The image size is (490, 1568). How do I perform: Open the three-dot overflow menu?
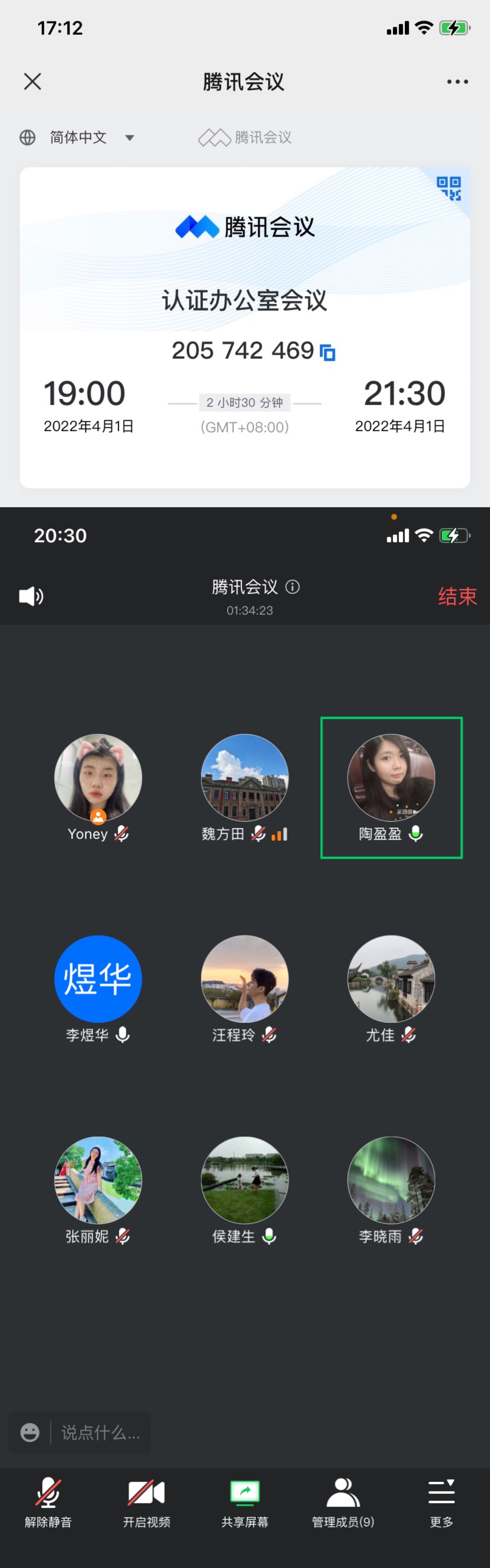(457, 82)
